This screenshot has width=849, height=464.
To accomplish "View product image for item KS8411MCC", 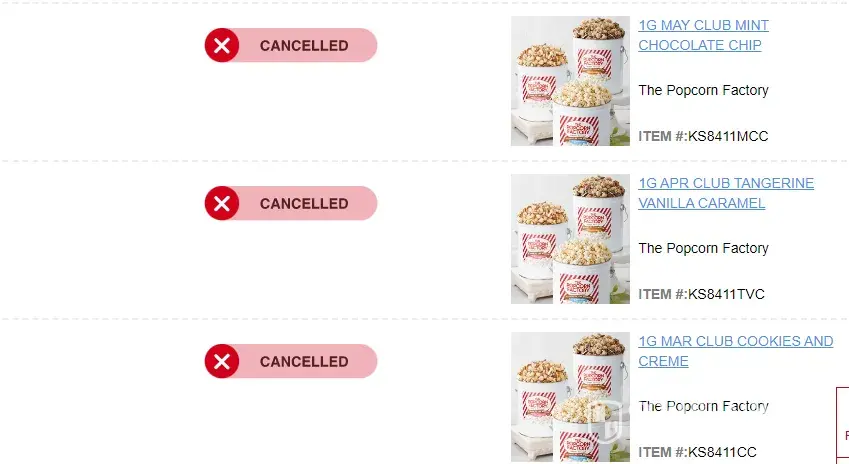I will point(571,81).
